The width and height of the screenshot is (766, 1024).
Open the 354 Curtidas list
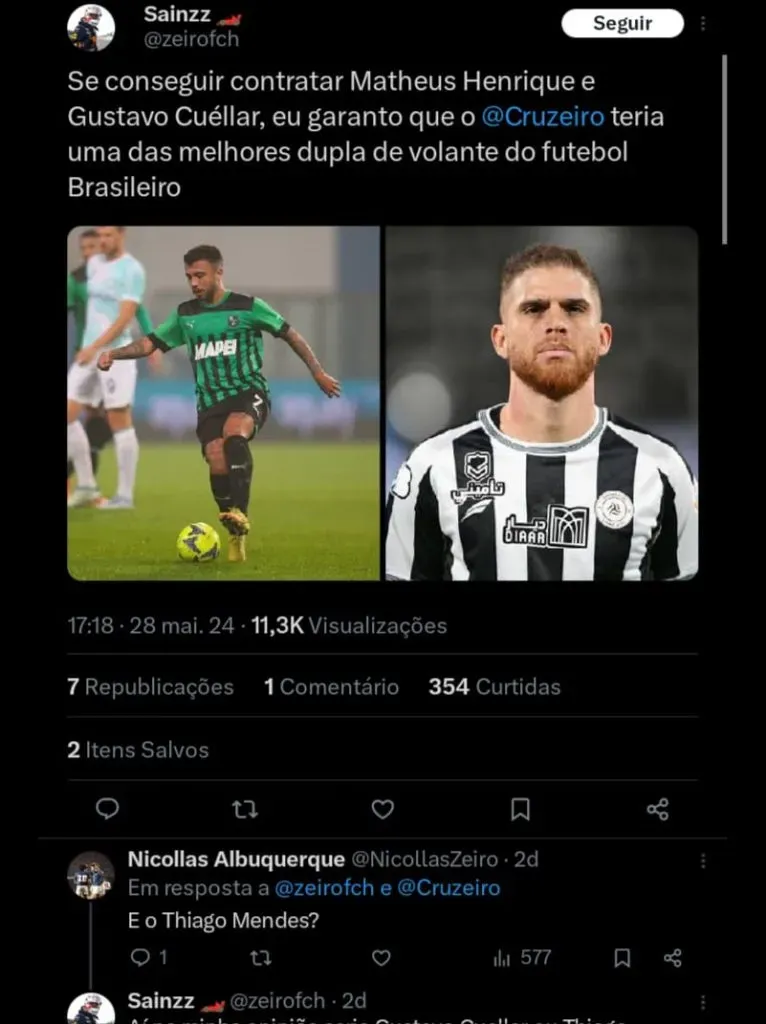(x=494, y=687)
